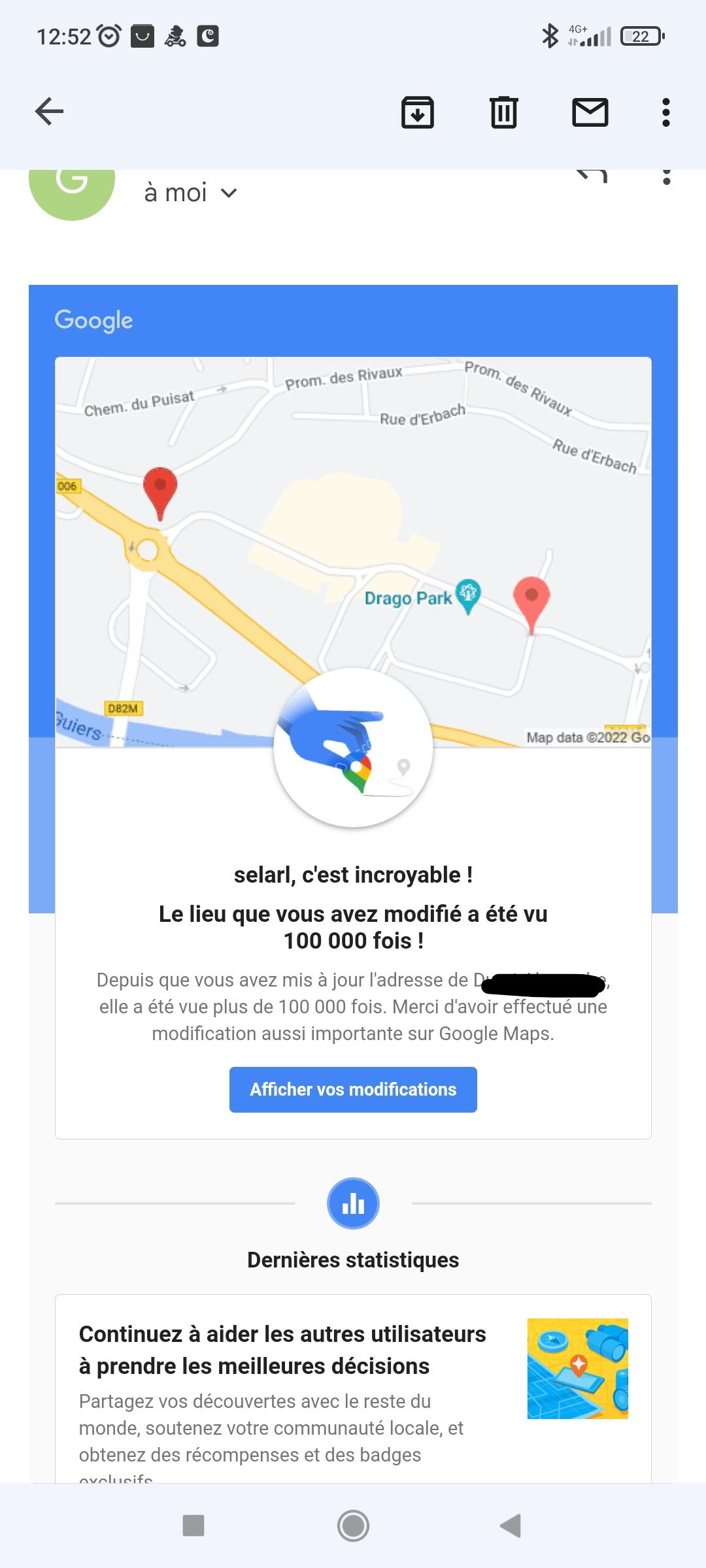Delete this email
706x1568 pixels.
point(503,112)
